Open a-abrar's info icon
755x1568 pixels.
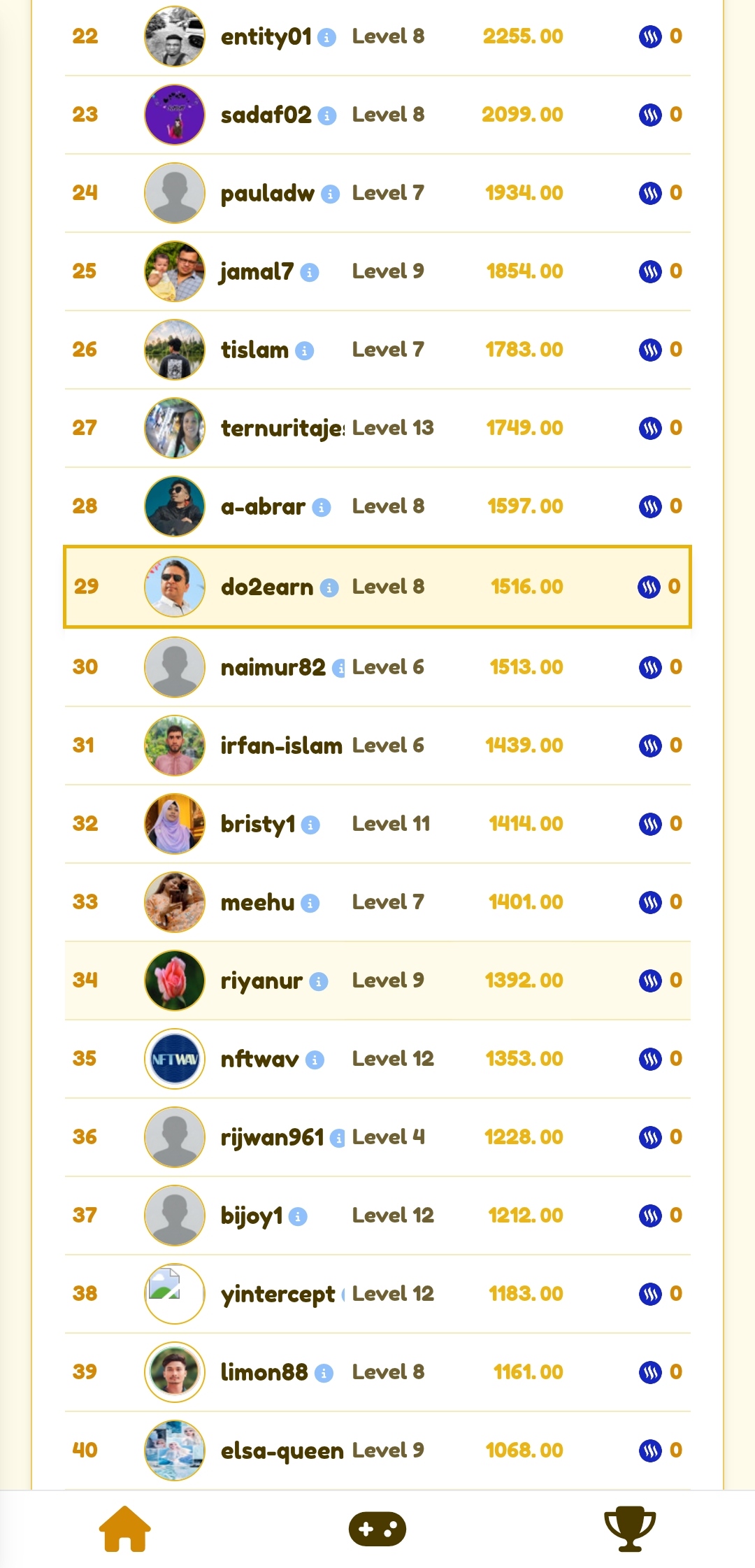coord(321,507)
